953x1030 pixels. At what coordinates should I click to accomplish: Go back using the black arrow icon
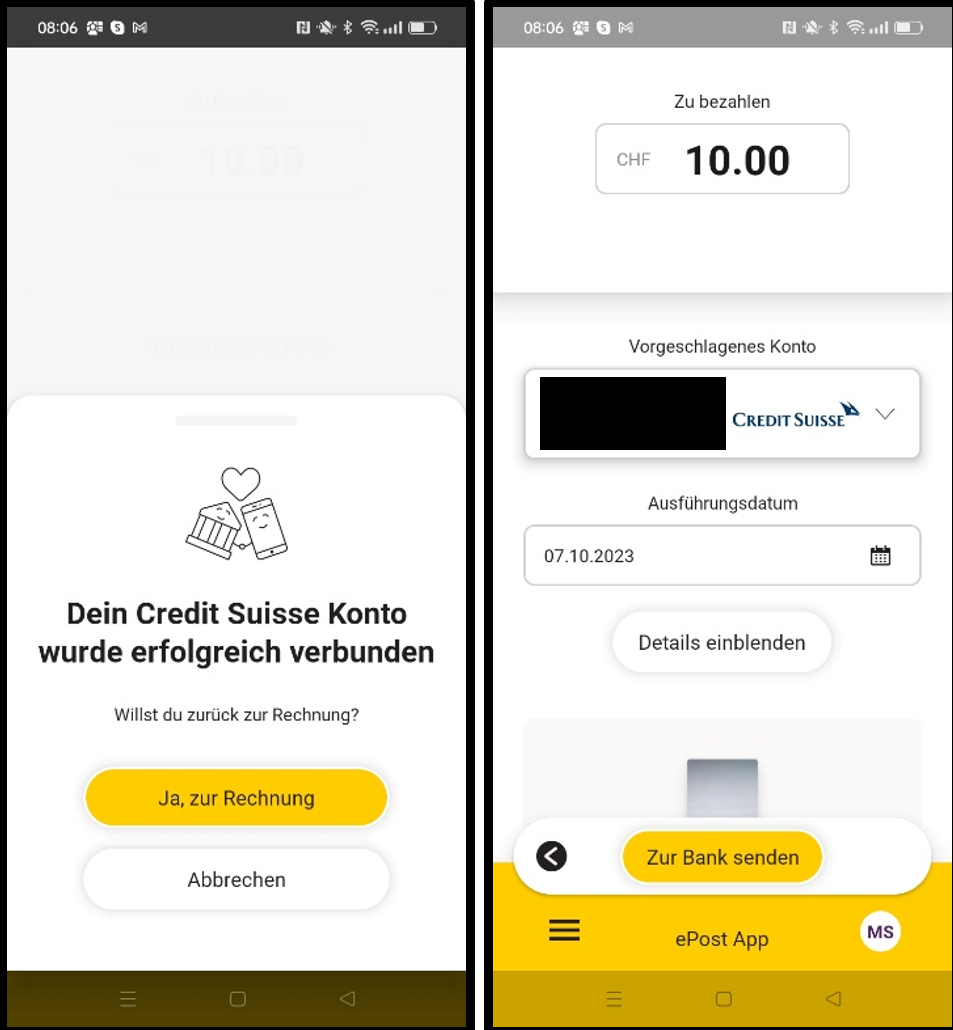551,856
